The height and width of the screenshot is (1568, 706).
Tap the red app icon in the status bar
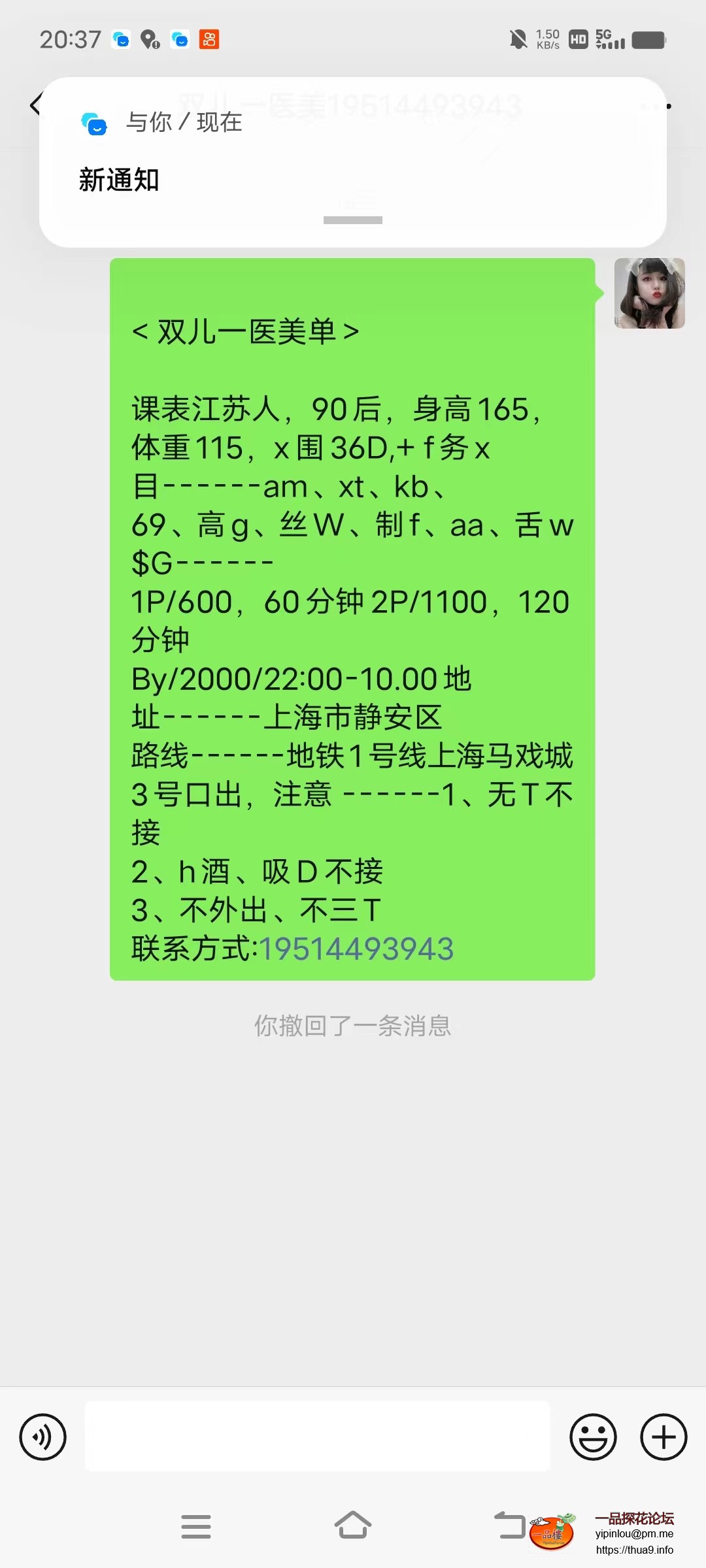(x=209, y=39)
